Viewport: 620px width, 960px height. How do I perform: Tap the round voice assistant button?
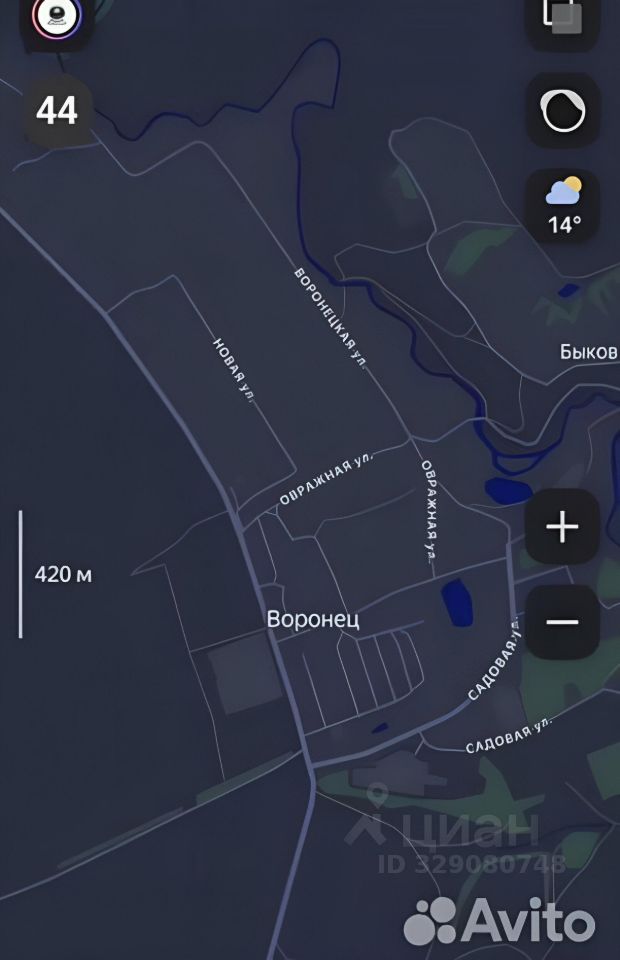coord(562,110)
